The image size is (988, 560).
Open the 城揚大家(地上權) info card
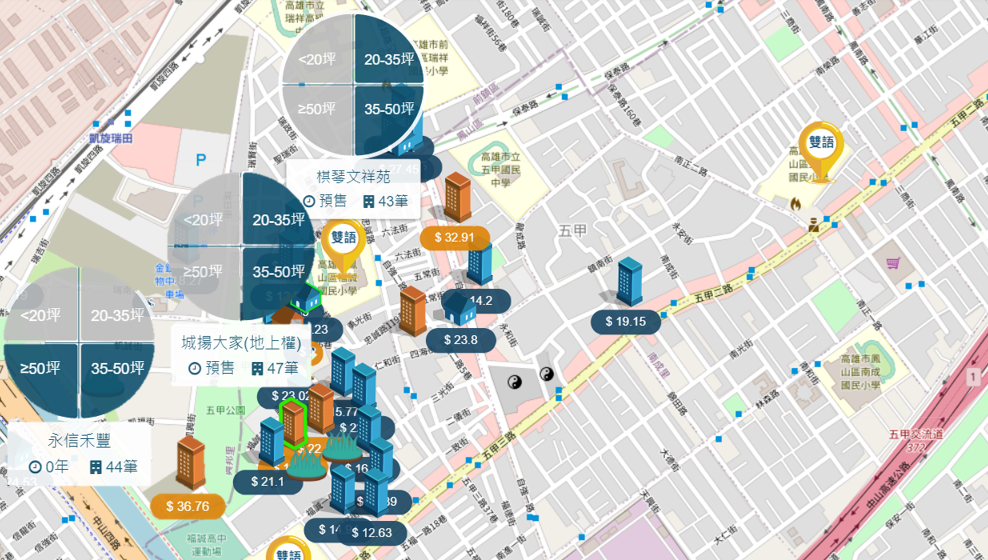coord(241,355)
